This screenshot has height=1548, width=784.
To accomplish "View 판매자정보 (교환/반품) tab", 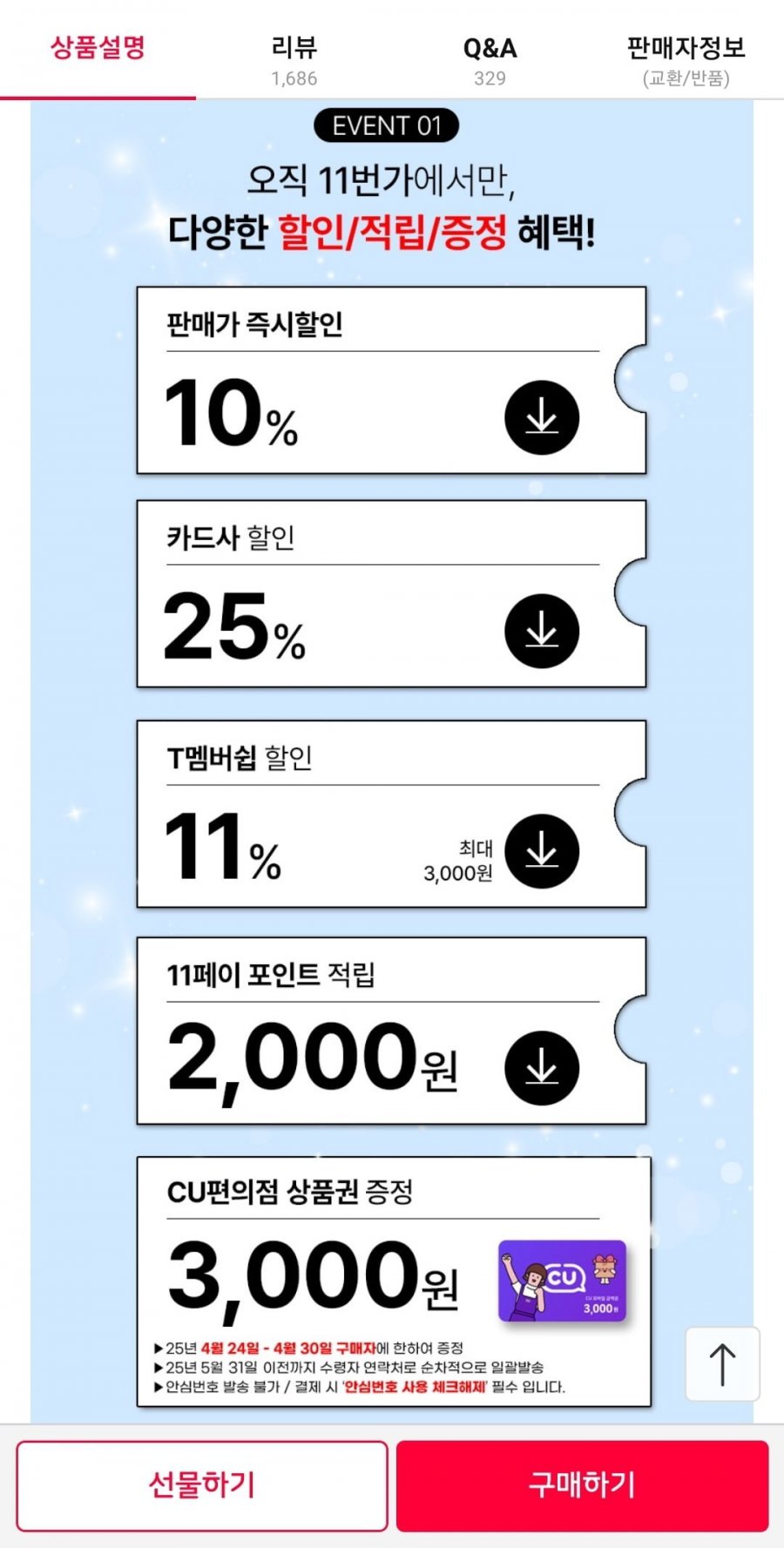I will click(x=686, y=59).
